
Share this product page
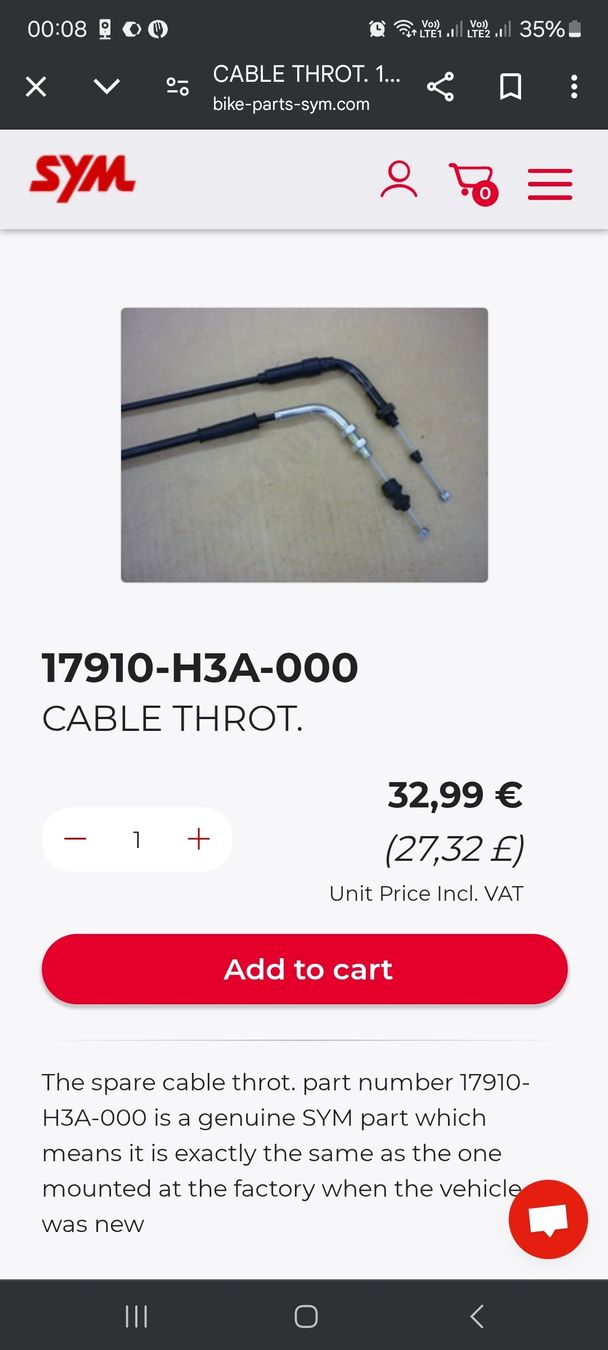pyautogui.click(x=440, y=87)
